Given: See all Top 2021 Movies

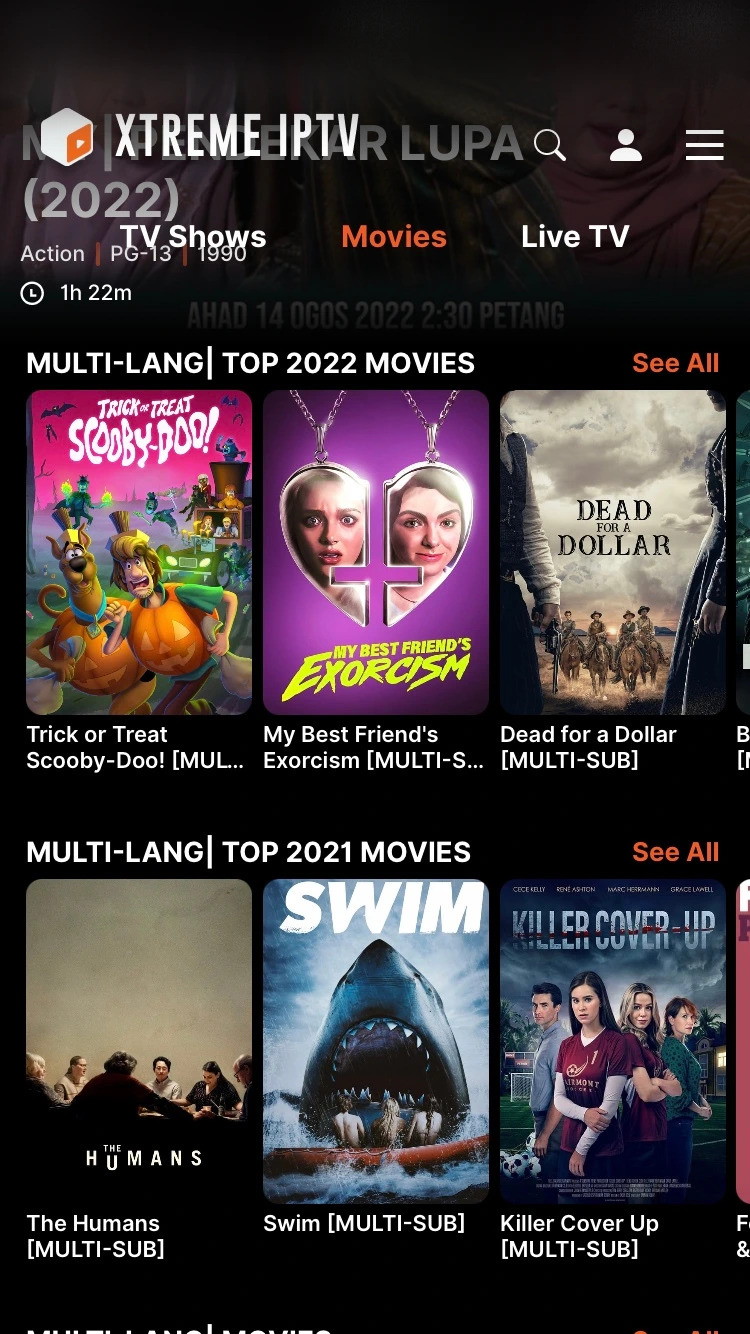Looking at the screenshot, I should [675, 852].
